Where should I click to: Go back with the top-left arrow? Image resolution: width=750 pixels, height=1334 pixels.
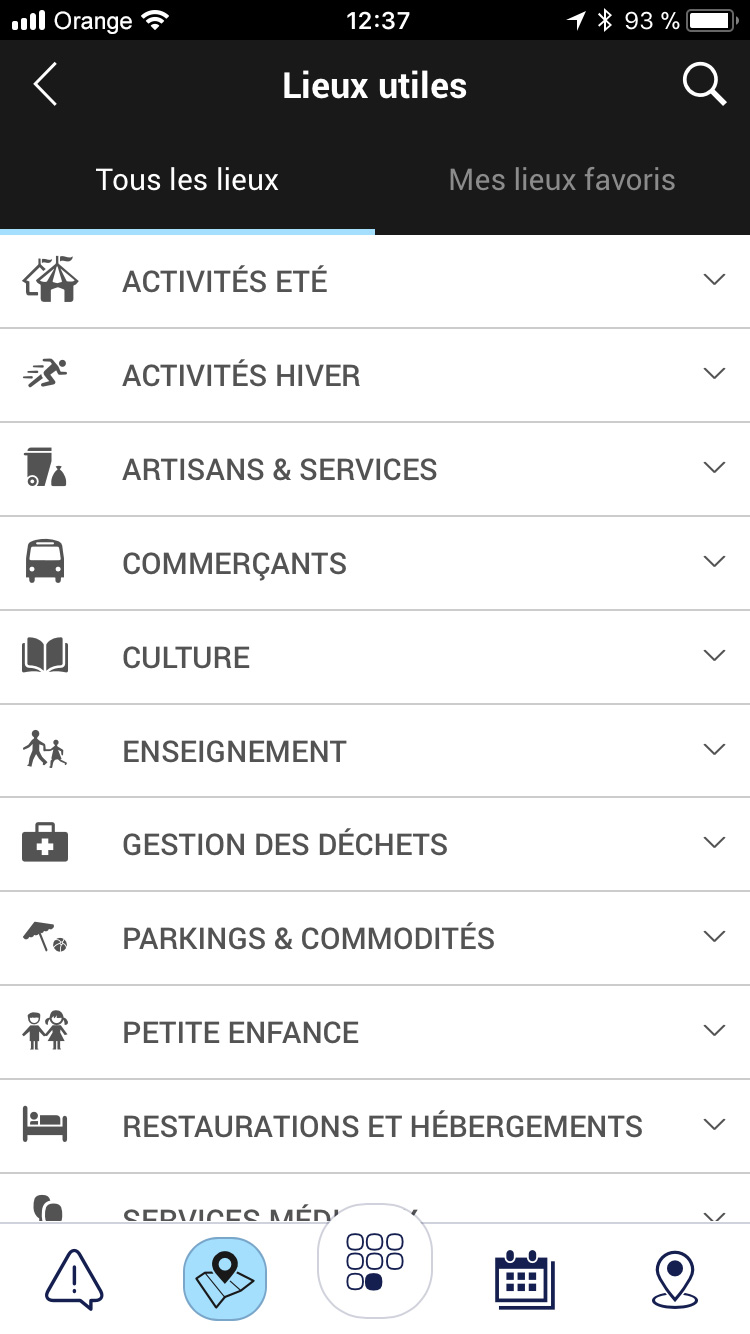click(x=45, y=85)
